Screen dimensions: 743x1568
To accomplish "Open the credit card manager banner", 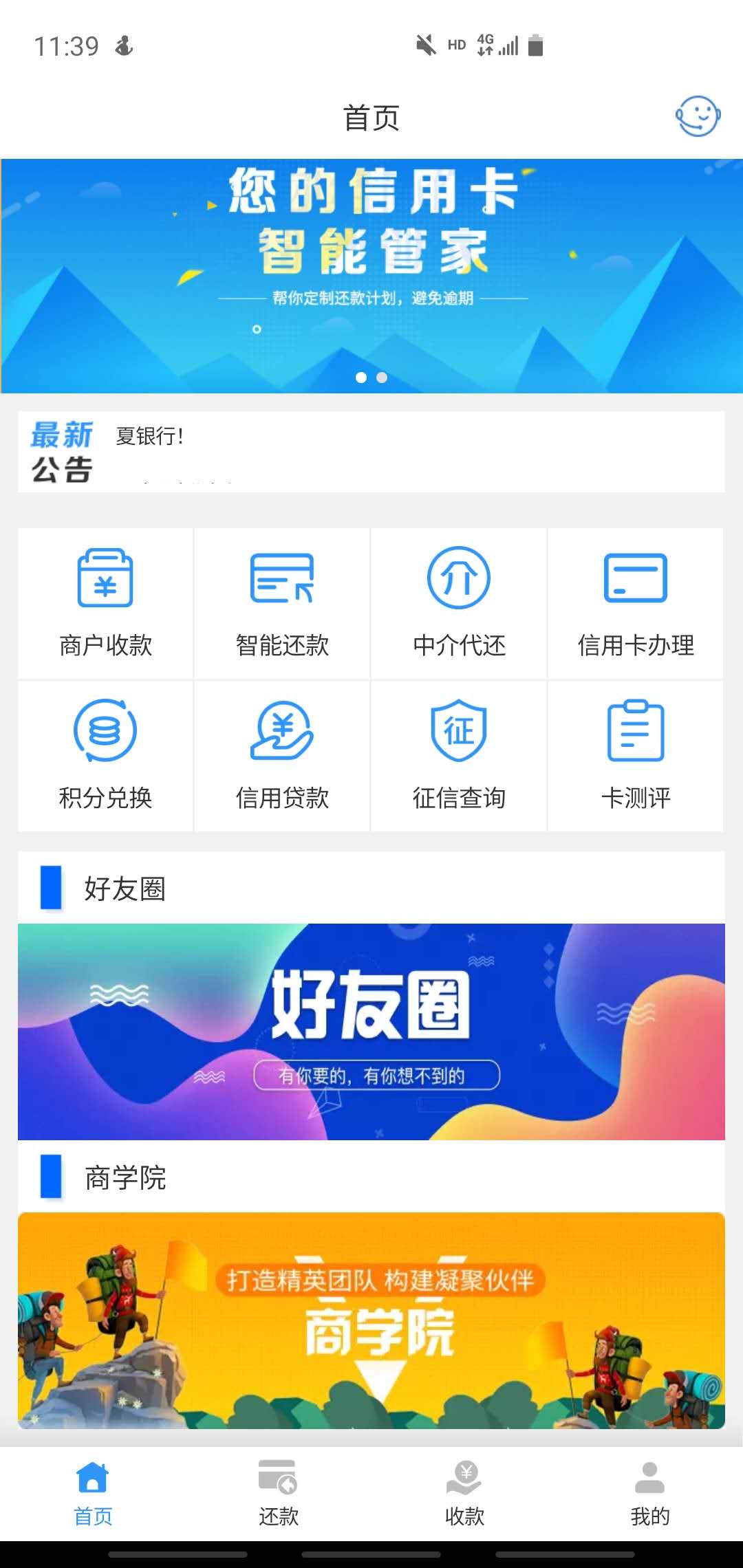I will [371, 275].
